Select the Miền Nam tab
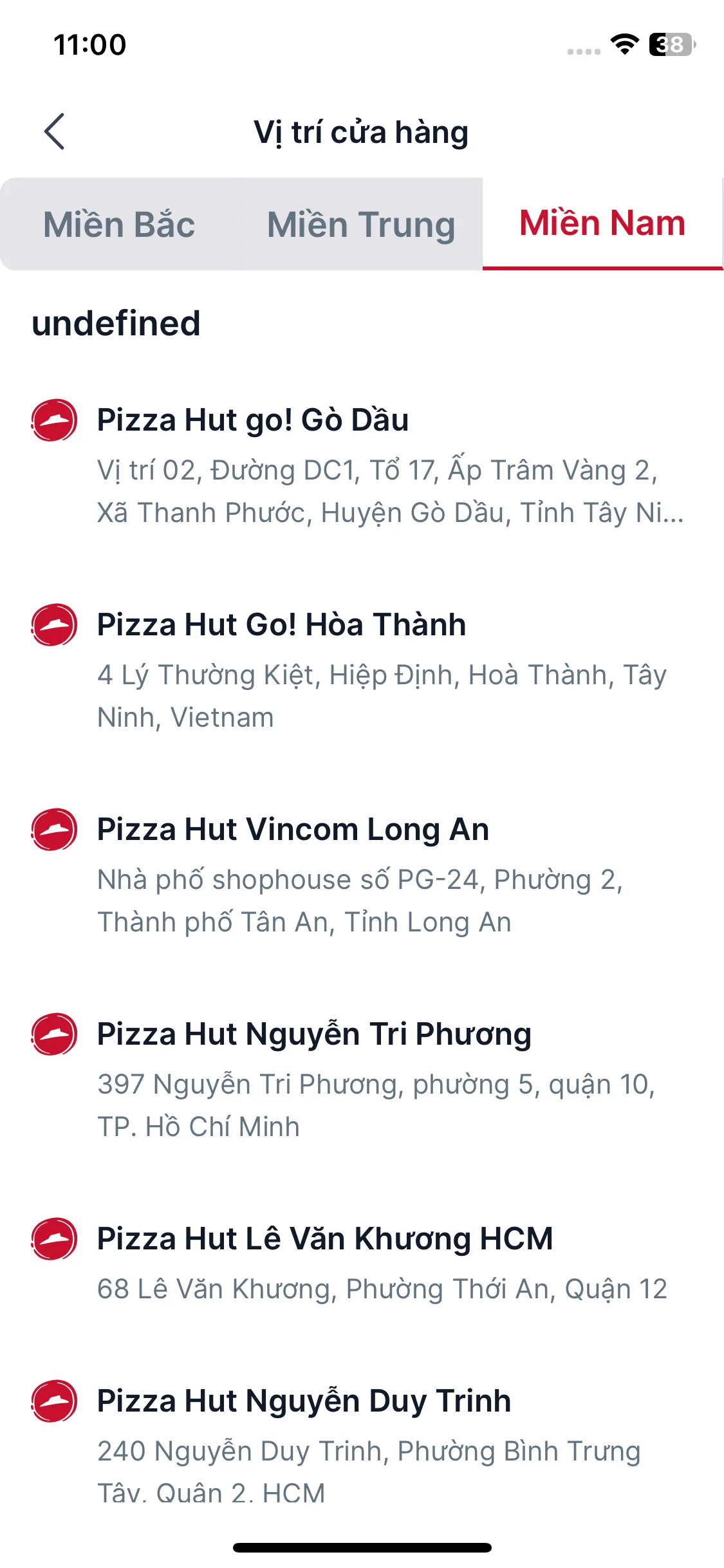This screenshot has width=724, height=1568. click(602, 223)
